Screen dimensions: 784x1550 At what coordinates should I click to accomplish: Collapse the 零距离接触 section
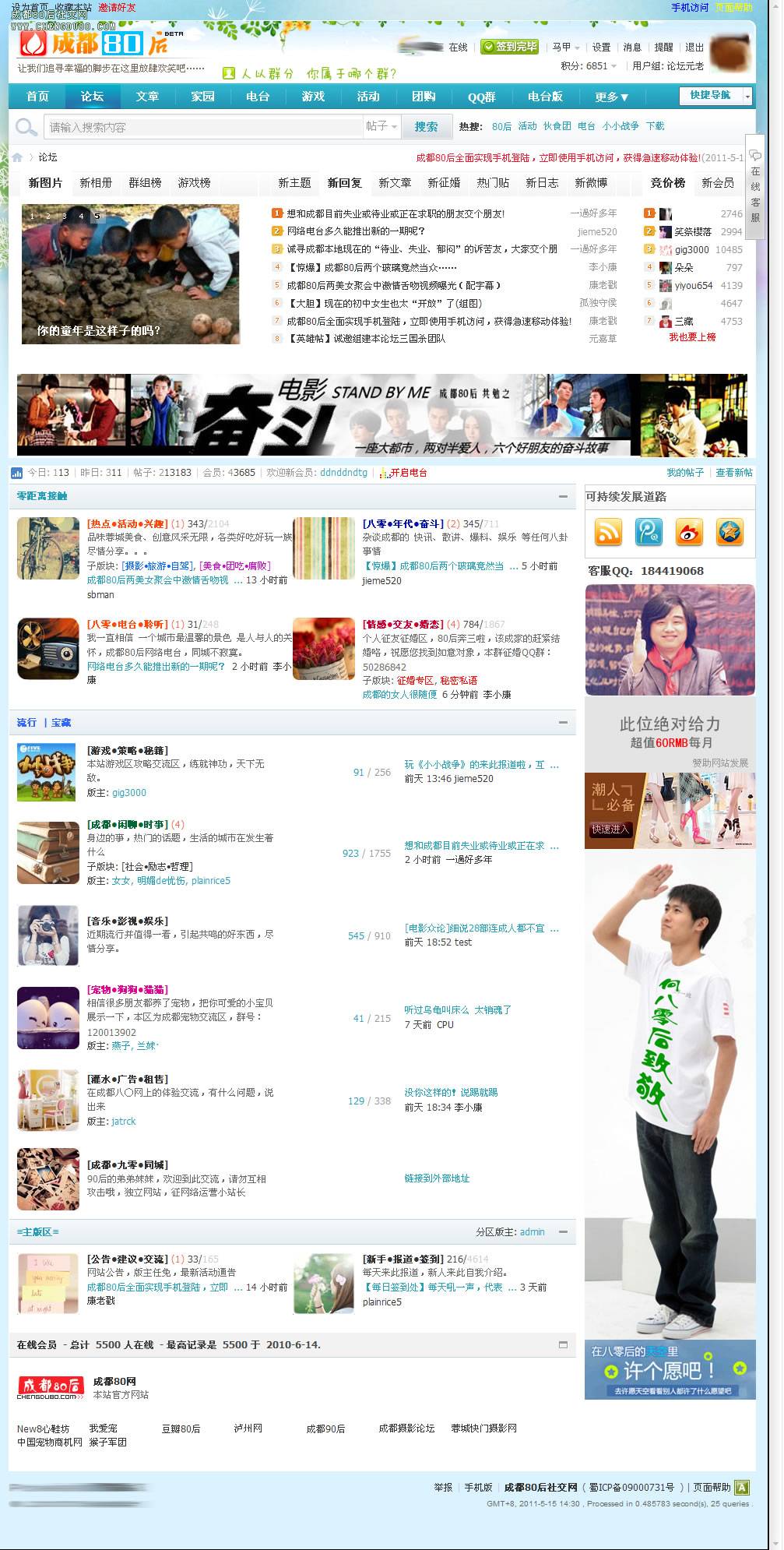[x=563, y=496]
